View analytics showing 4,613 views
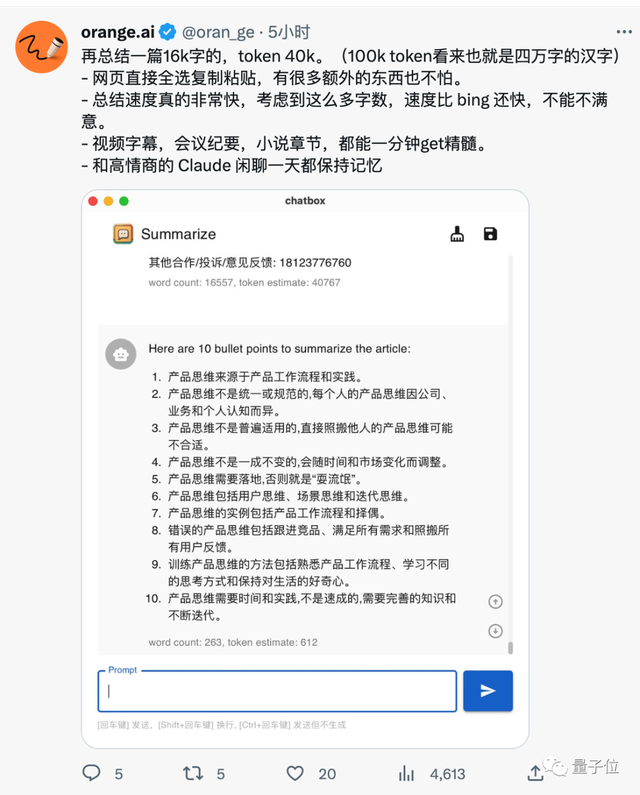Image resolution: width=640 pixels, height=795 pixels. pos(407,773)
